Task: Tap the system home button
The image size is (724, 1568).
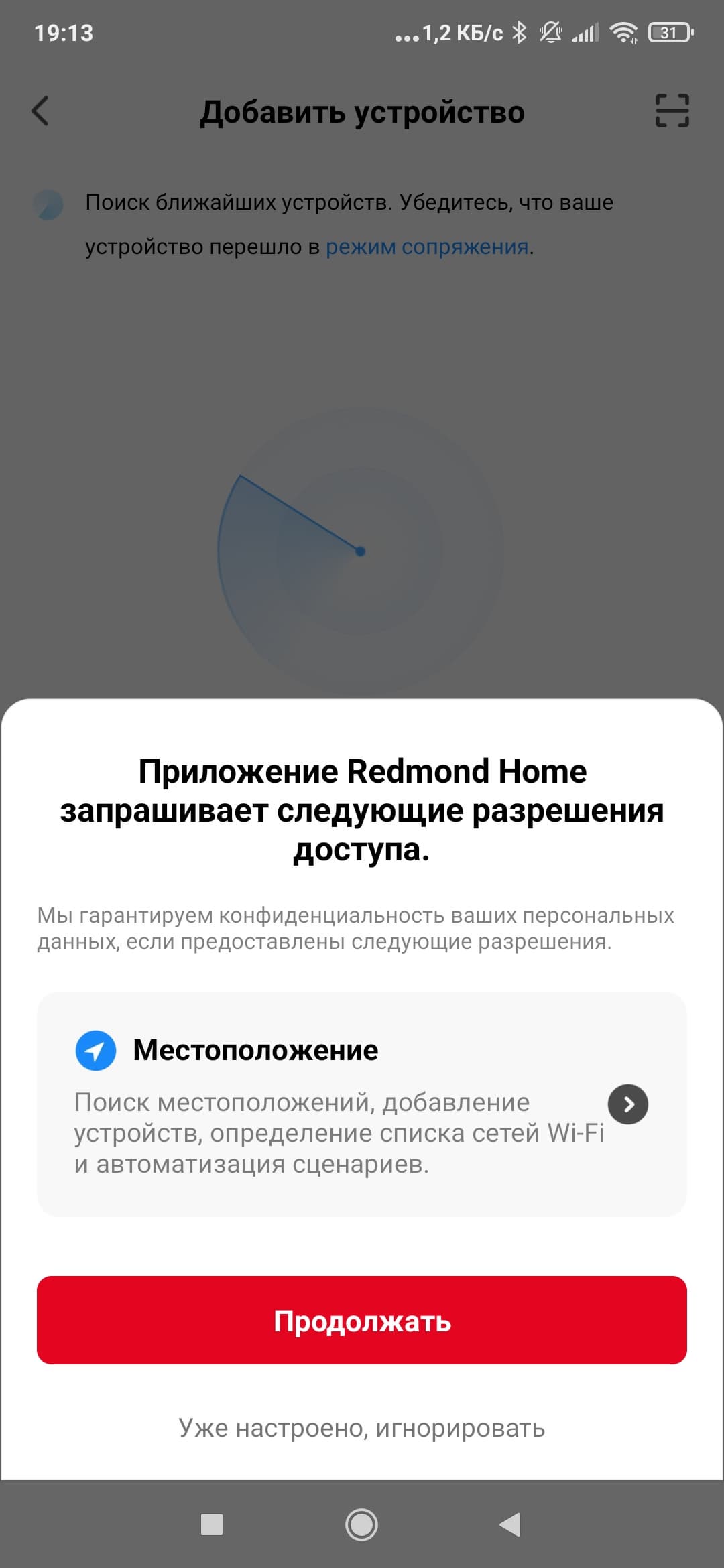Action: click(361, 1524)
